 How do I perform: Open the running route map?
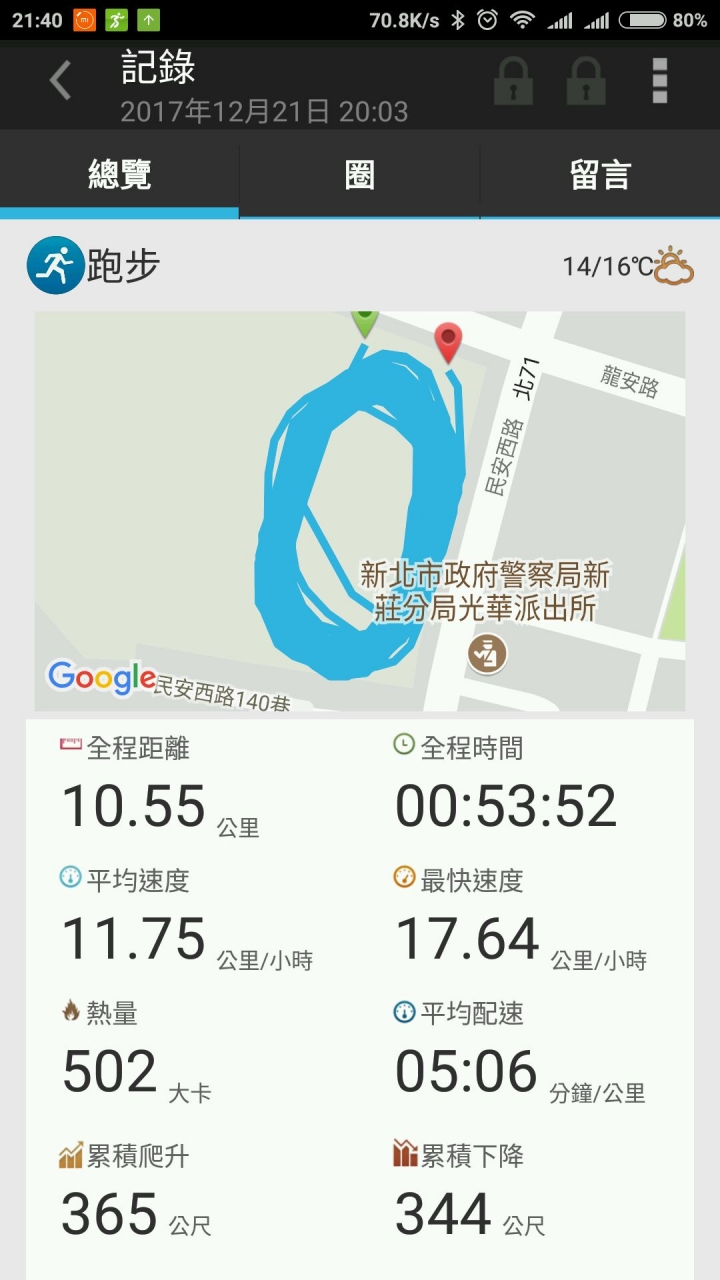coord(360,510)
